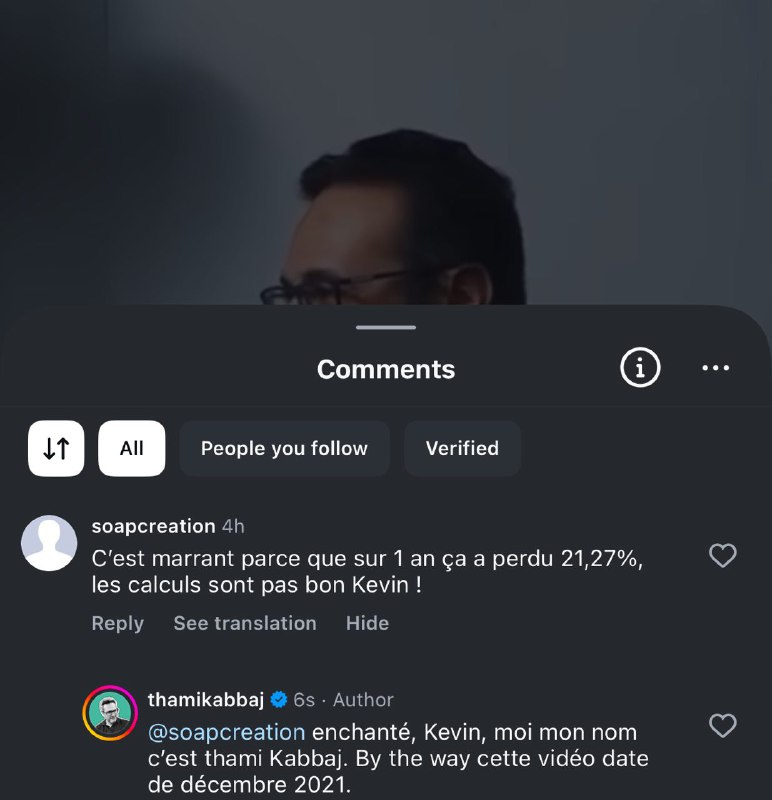This screenshot has height=800, width=772.
Task: Open thamikabbaj's profile avatar
Action: pyautogui.click(x=109, y=713)
